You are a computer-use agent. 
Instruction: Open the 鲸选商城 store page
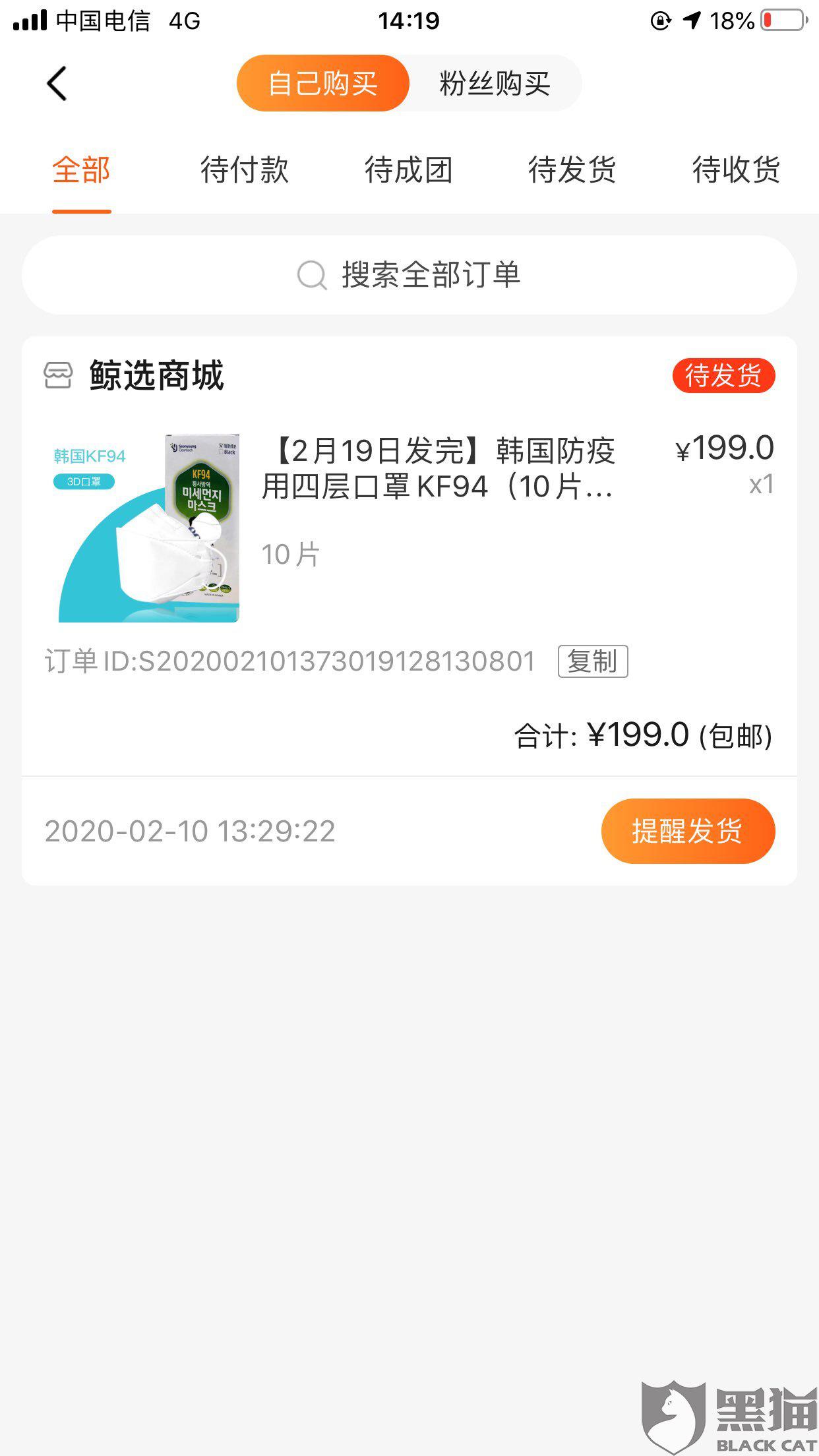tap(156, 376)
